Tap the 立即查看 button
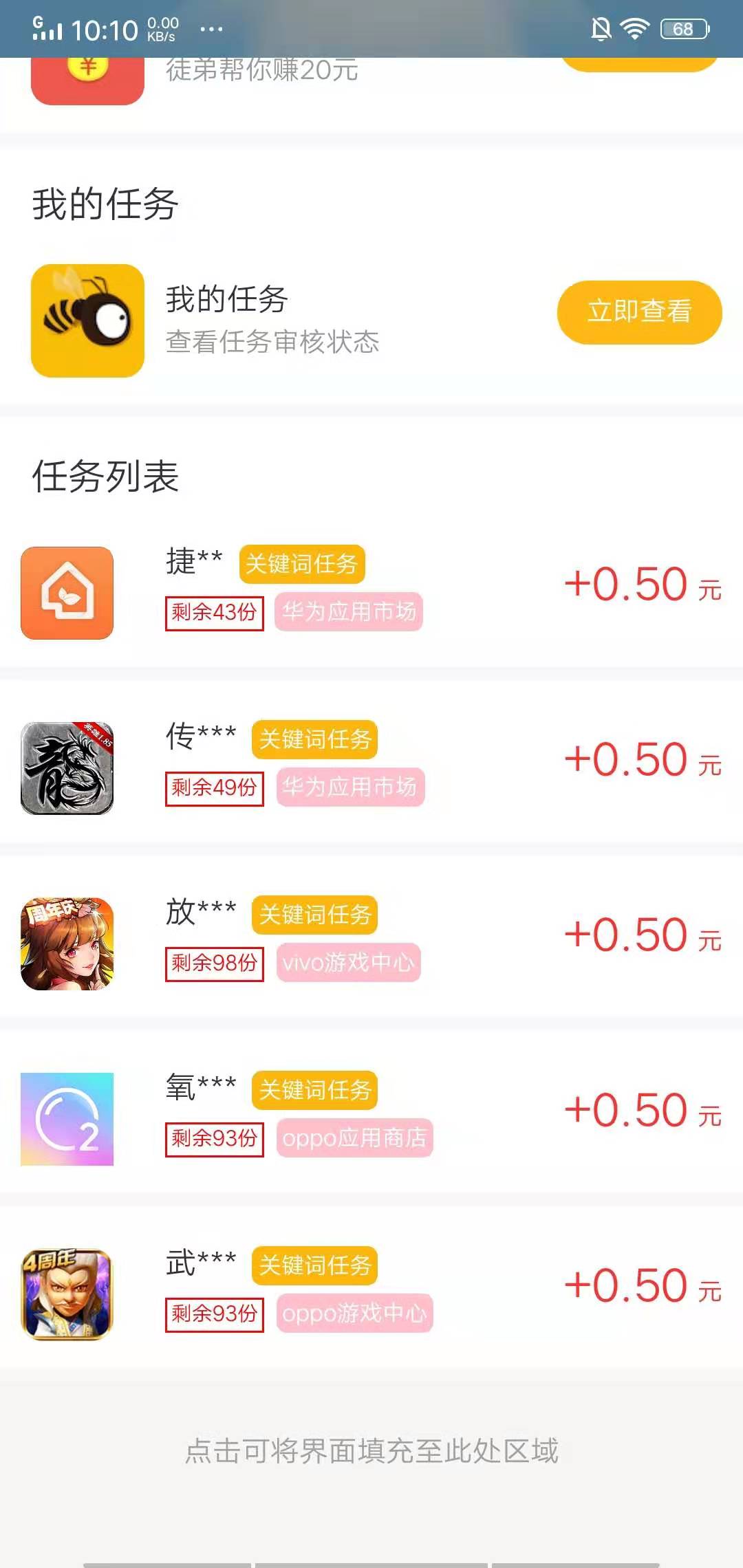This screenshot has width=743, height=1568. (640, 313)
